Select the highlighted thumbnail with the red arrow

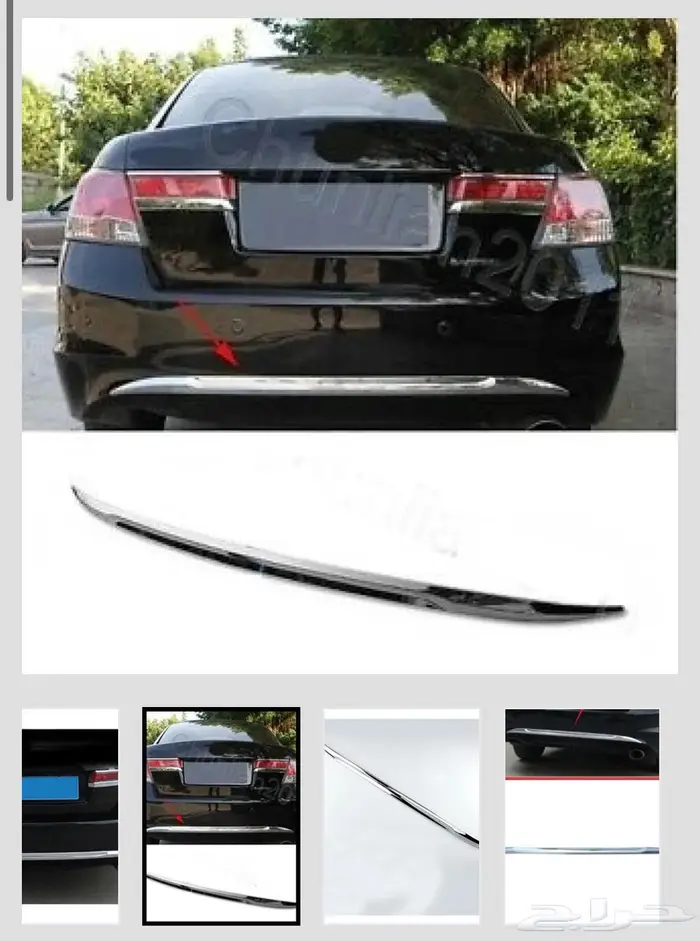221,815
